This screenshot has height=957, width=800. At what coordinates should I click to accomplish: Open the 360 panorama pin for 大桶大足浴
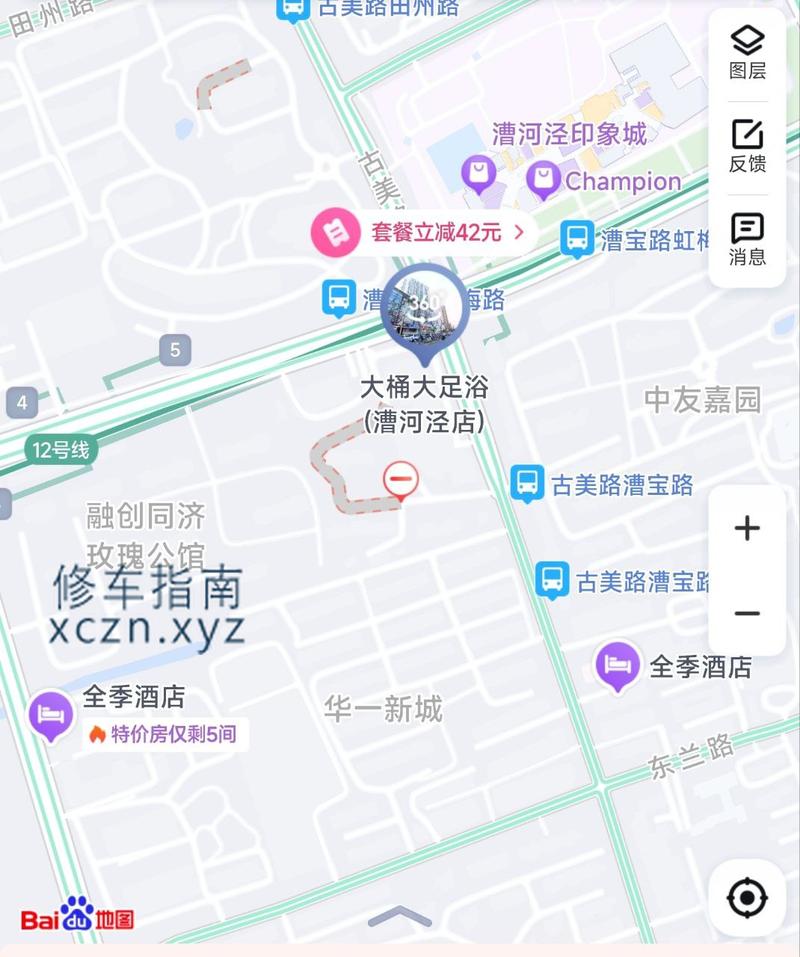point(424,305)
